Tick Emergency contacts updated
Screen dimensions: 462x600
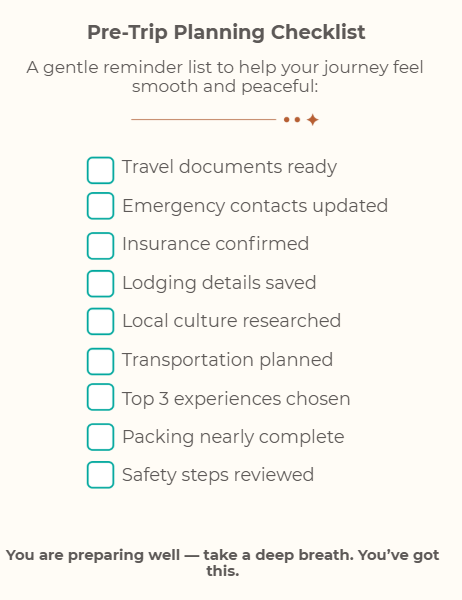coord(100,206)
